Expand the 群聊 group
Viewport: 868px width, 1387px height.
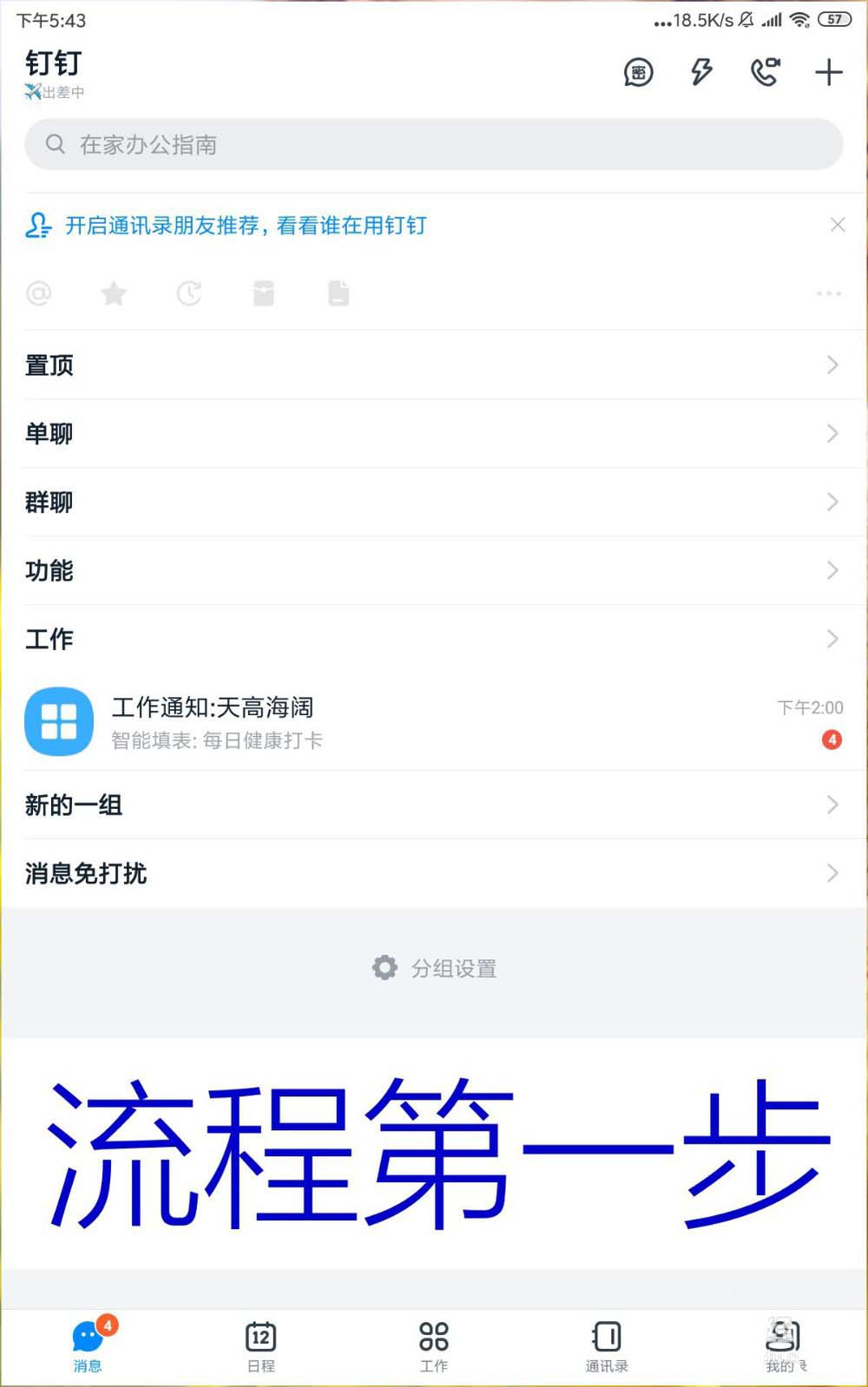coord(434,502)
